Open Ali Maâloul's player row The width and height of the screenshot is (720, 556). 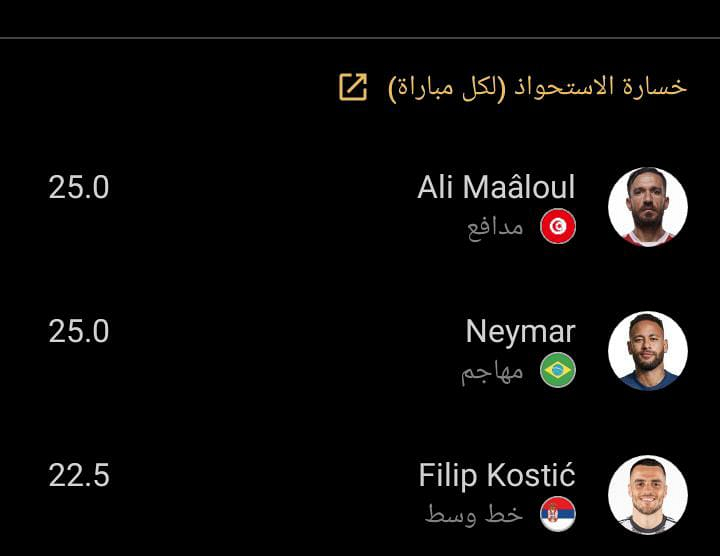(496, 188)
